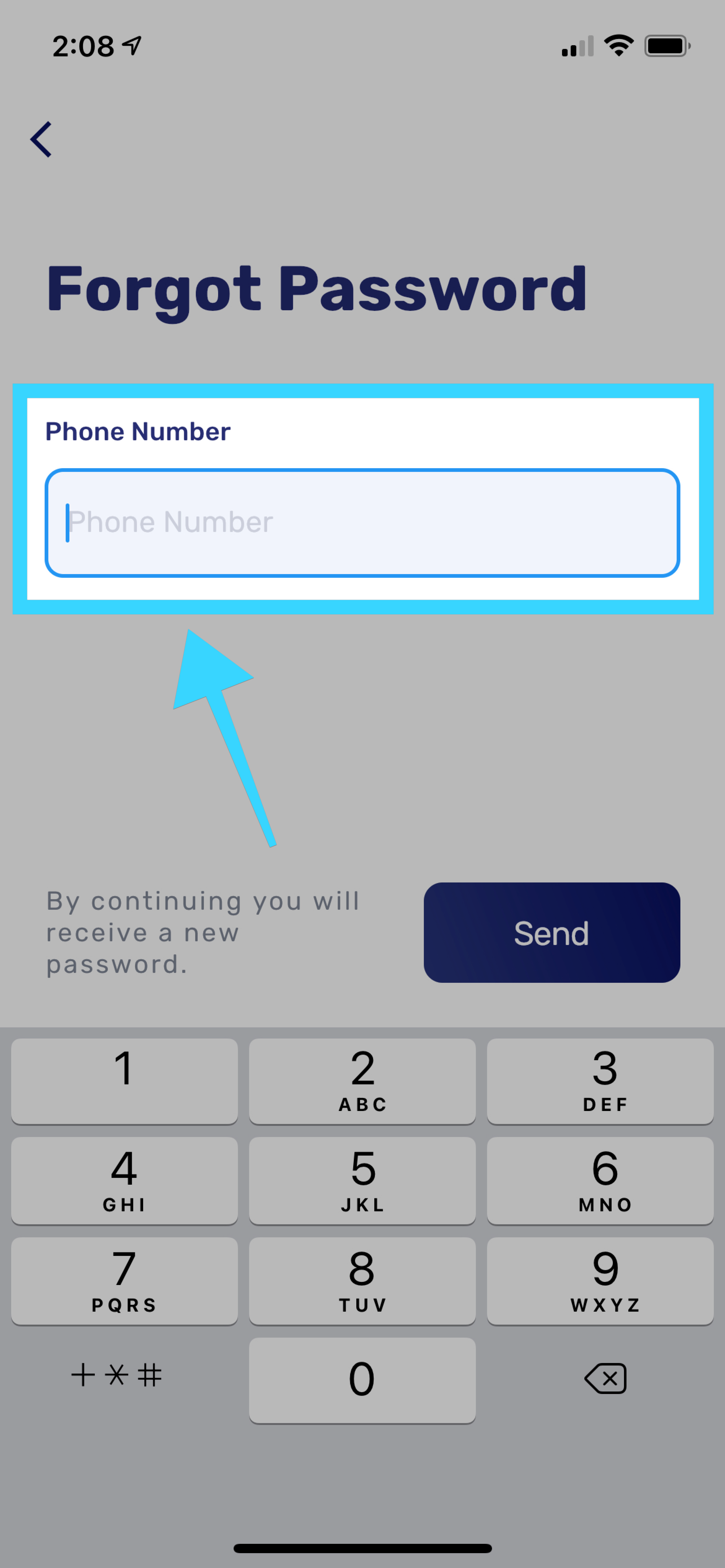Go back using the arrow icon

tap(42, 139)
